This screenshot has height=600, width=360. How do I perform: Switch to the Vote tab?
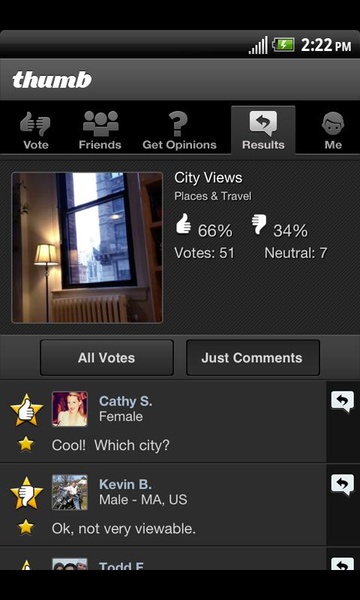35,130
